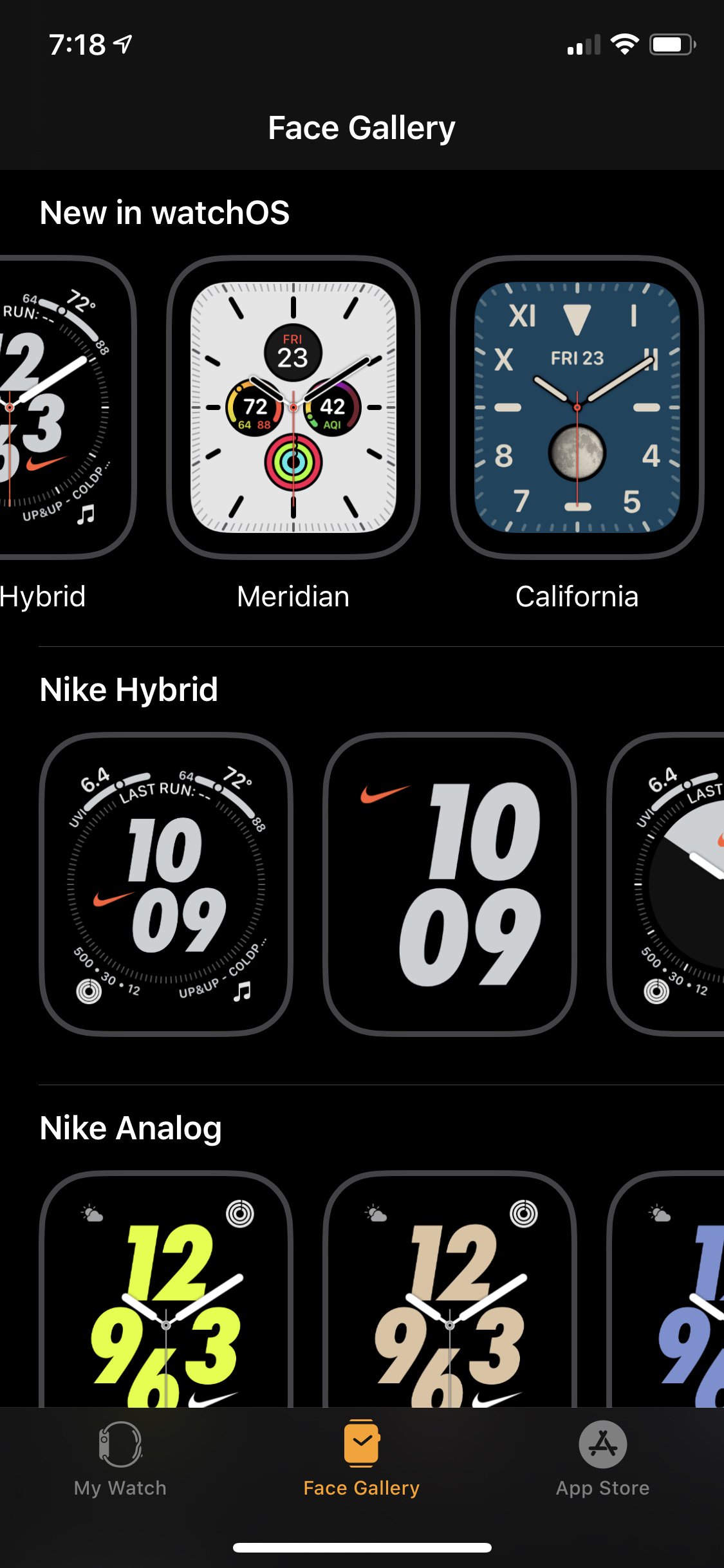The height and width of the screenshot is (1568, 724).
Task: Open the Nike Hybrid face with analog hands
Action: click(x=669, y=884)
